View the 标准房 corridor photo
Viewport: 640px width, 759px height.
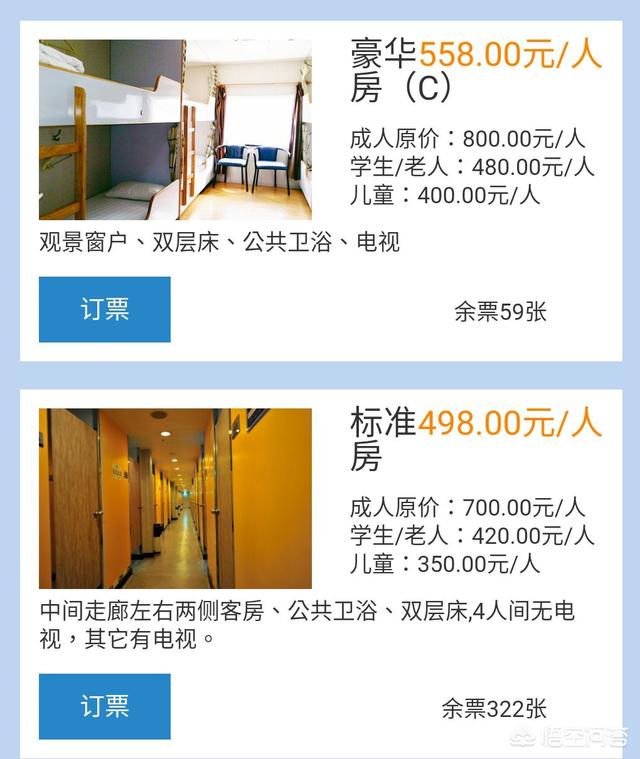[x=175, y=498]
